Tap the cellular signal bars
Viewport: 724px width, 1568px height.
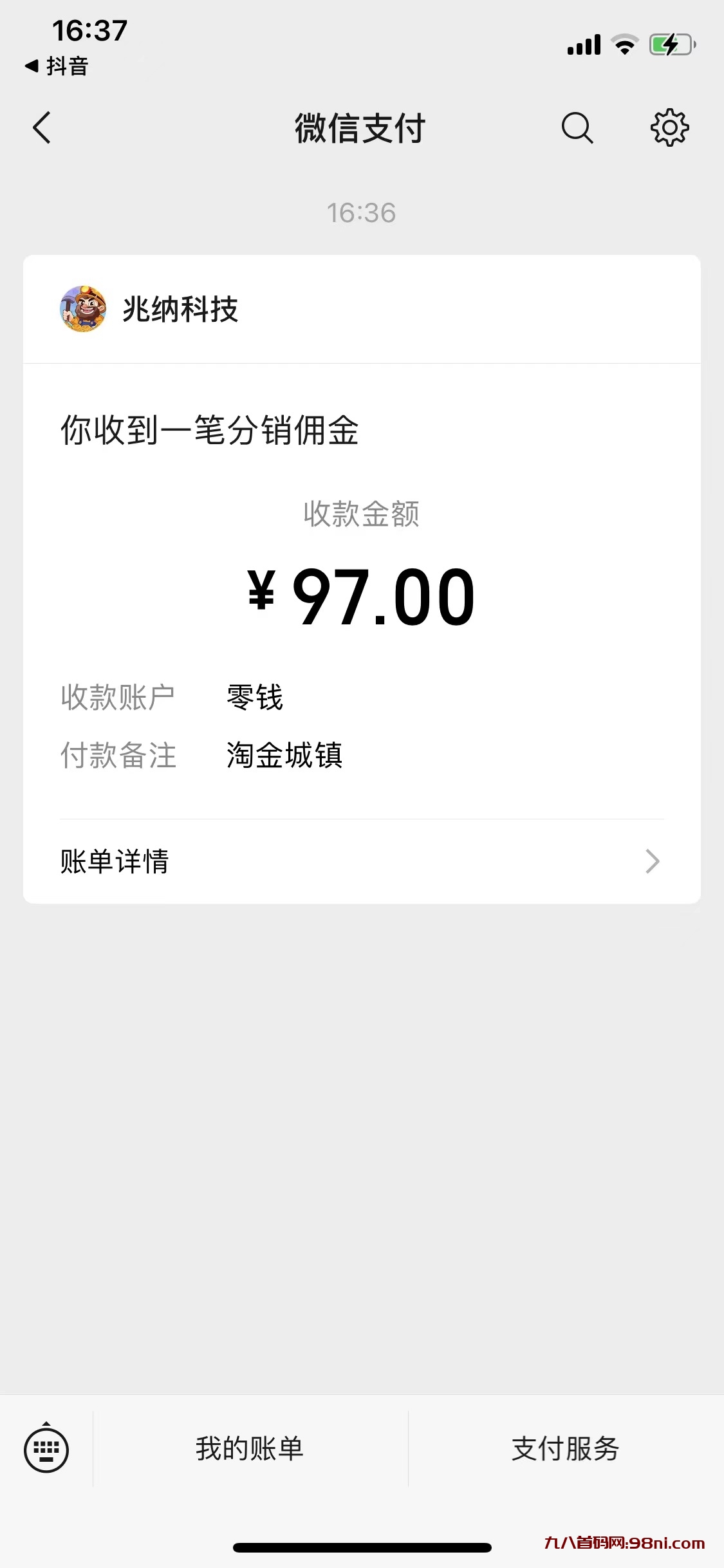coord(583,44)
